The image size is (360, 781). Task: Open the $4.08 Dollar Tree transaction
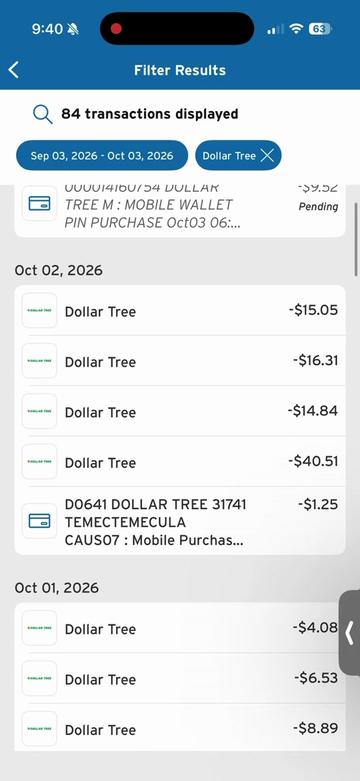point(180,628)
